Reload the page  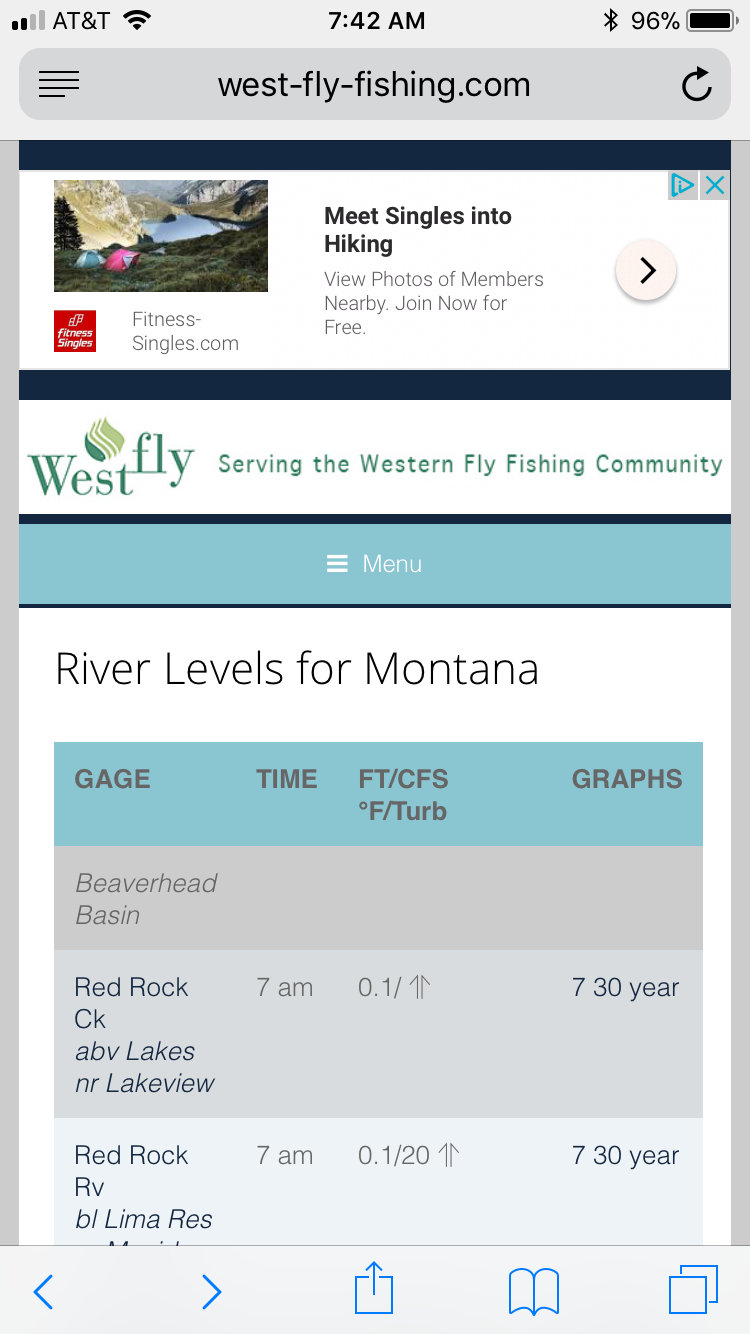click(696, 85)
